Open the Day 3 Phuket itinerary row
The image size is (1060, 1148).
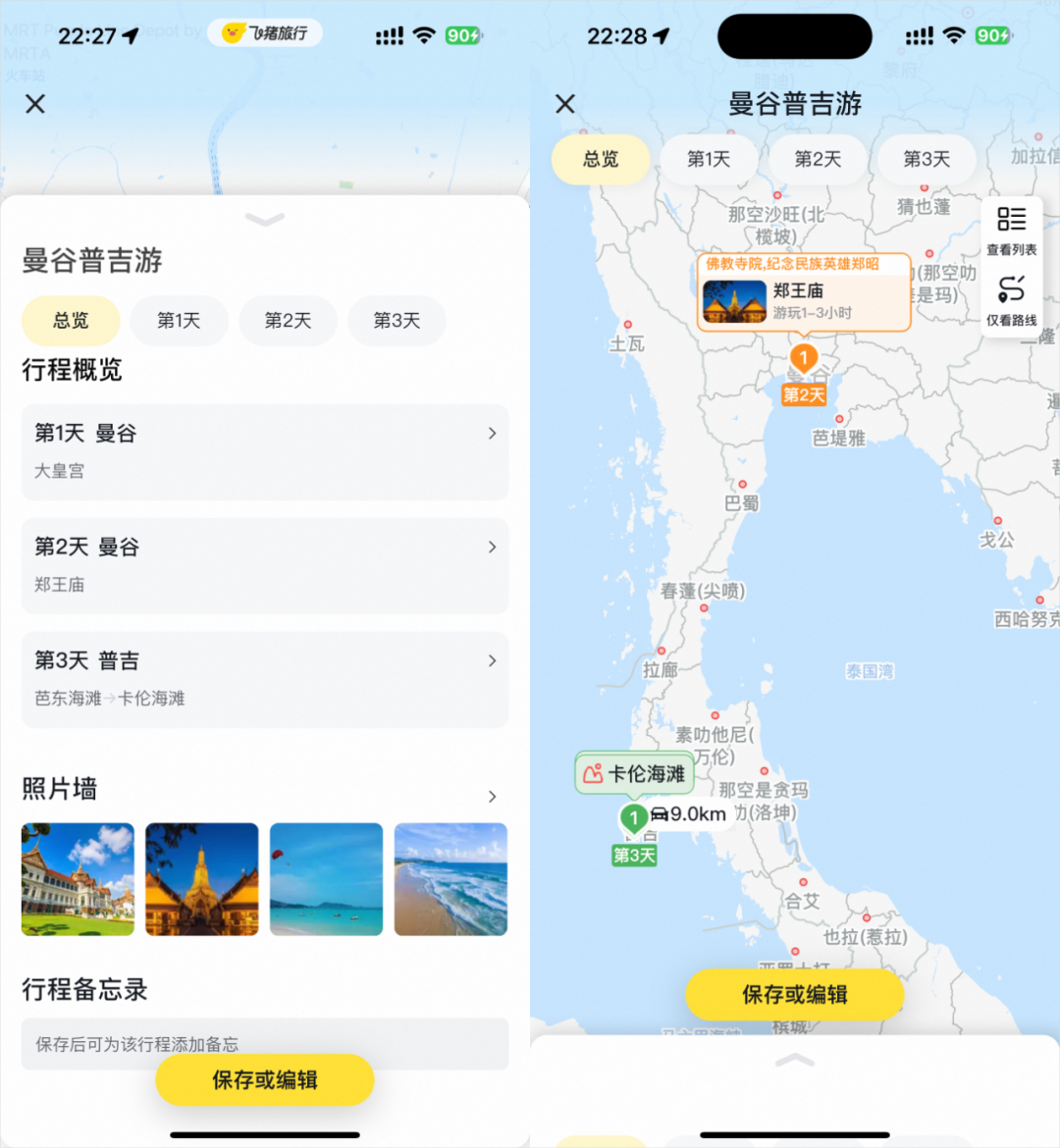pos(264,679)
